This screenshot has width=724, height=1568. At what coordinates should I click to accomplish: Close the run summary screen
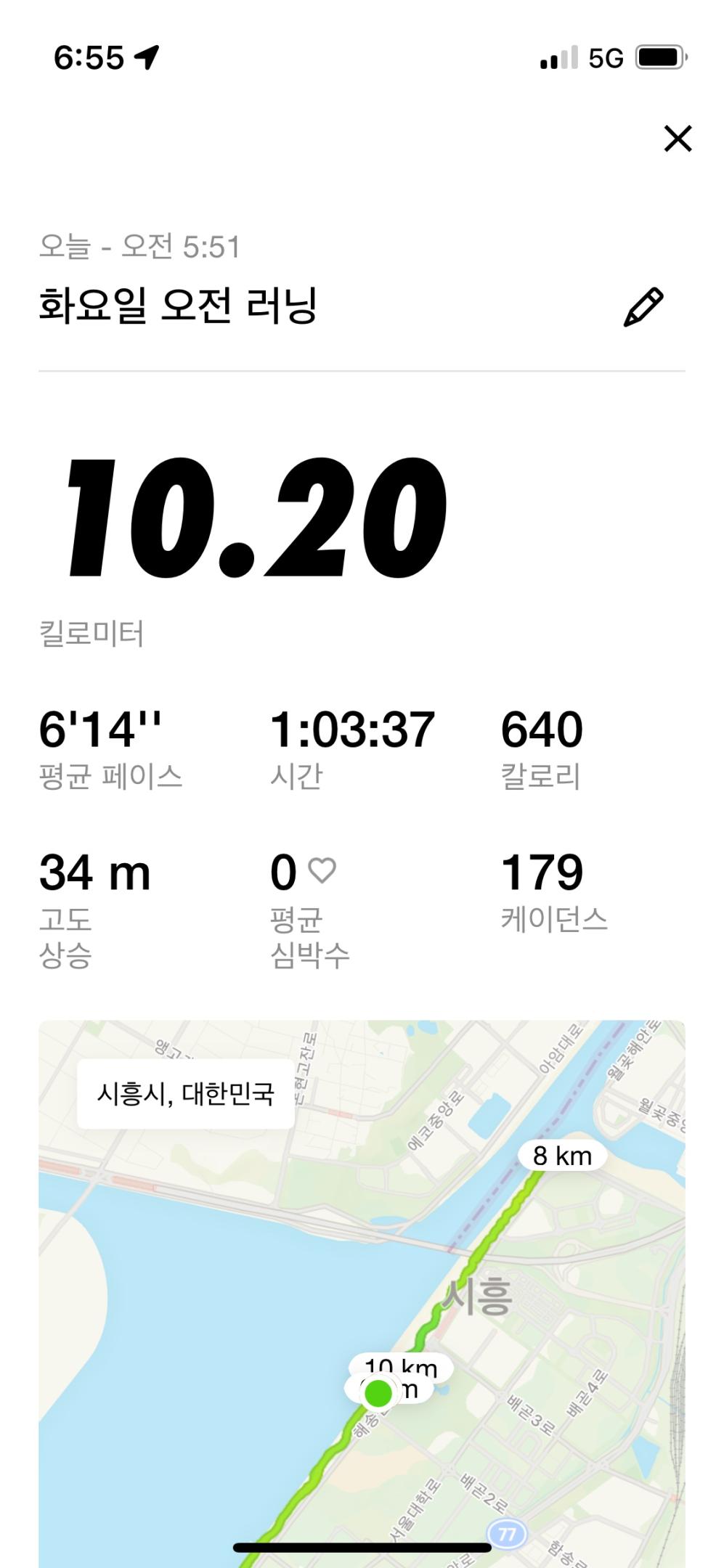[x=678, y=138]
